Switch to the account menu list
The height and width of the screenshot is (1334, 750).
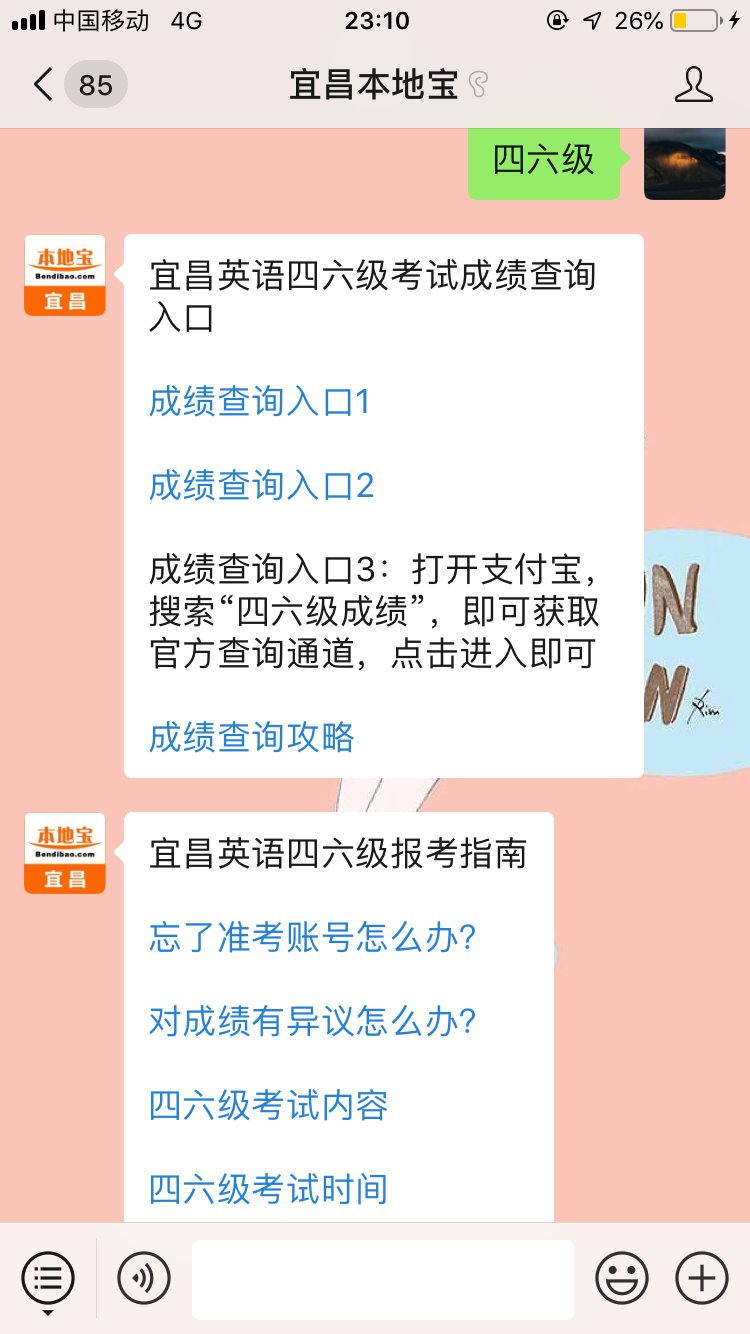click(x=48, y=1278)
